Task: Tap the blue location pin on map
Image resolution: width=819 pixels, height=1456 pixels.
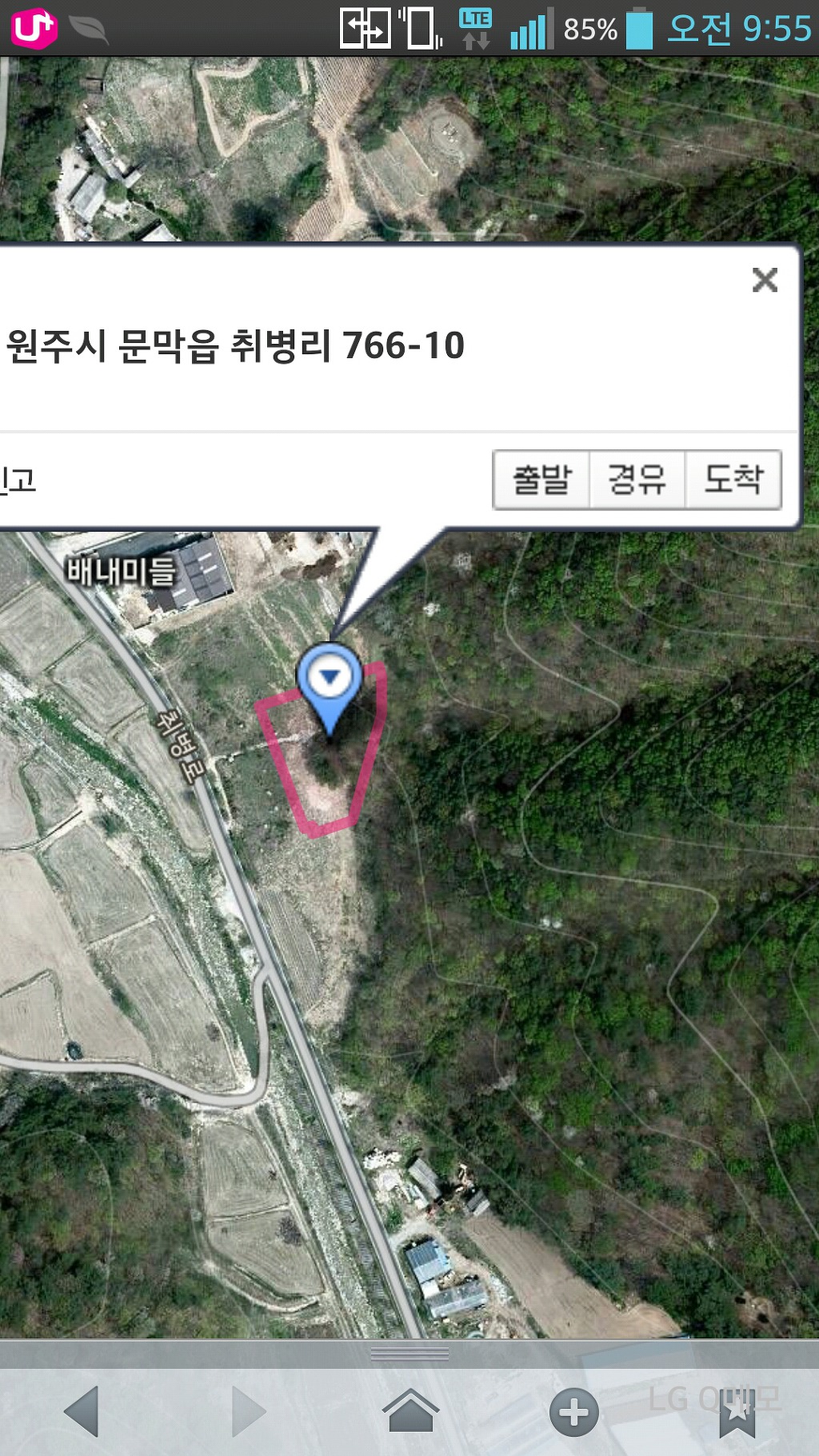Action: (330, 680)
